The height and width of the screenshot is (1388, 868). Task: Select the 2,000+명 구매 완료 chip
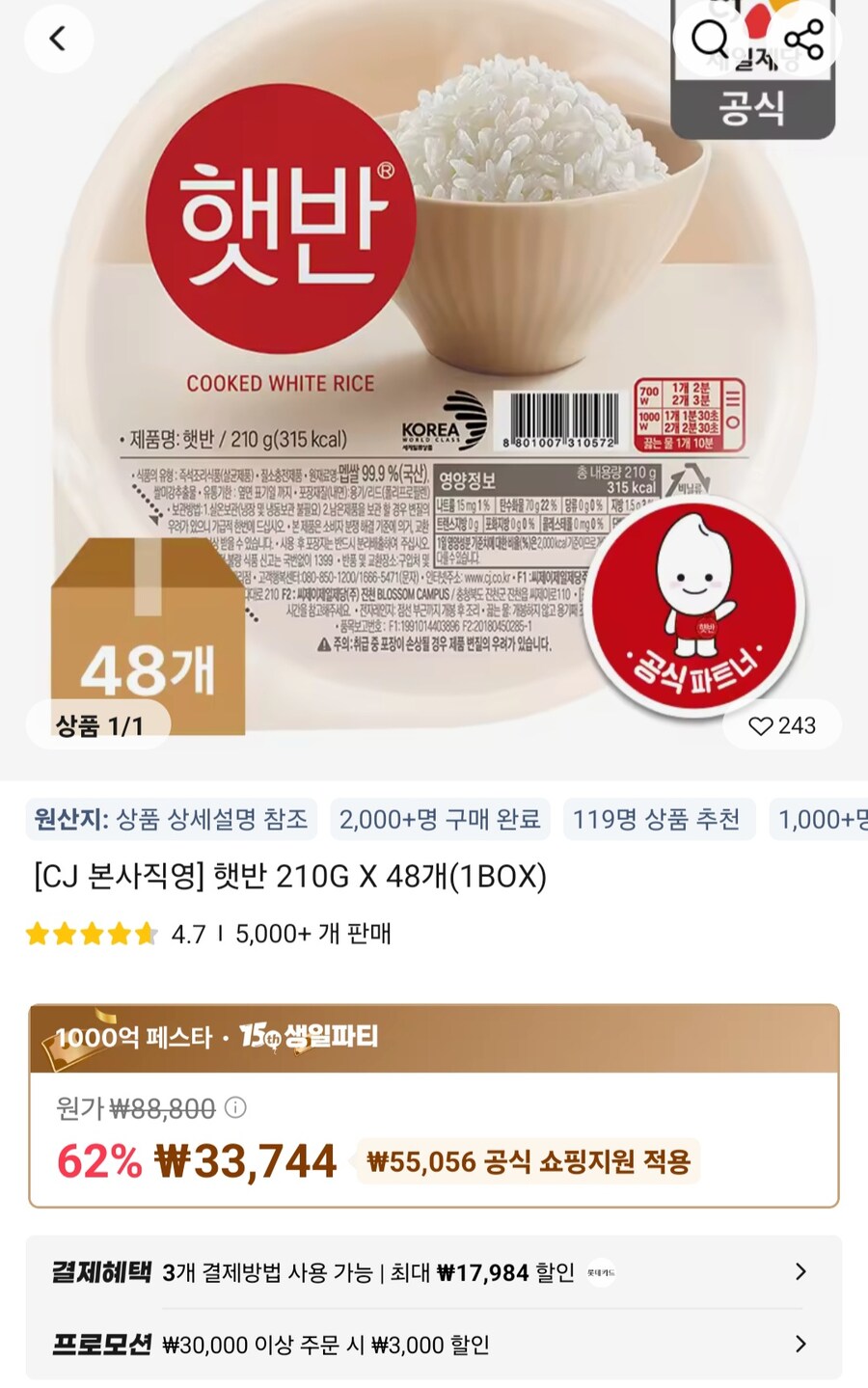[x=440, y=820]
